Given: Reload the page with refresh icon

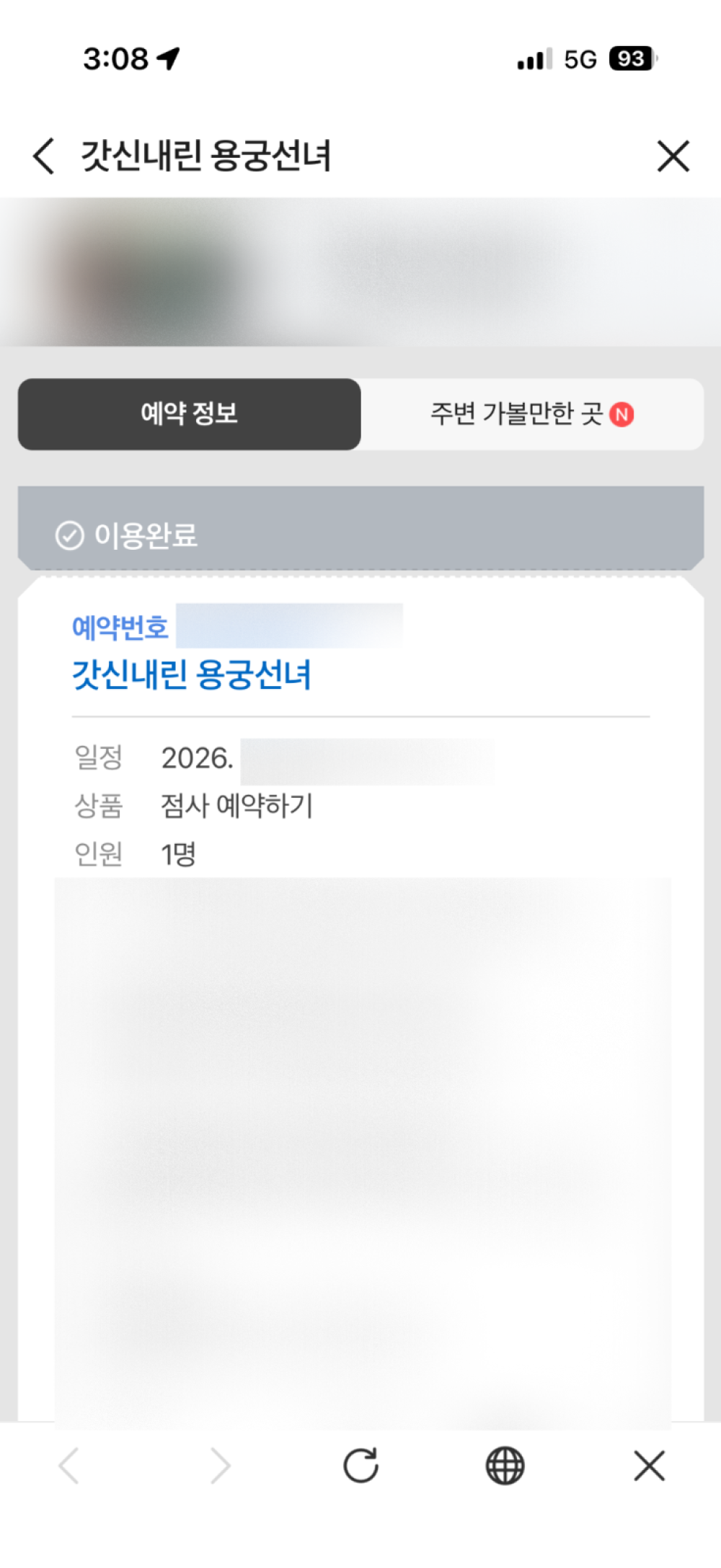Looking at the screenshot, I should (x=360, y=1466).
